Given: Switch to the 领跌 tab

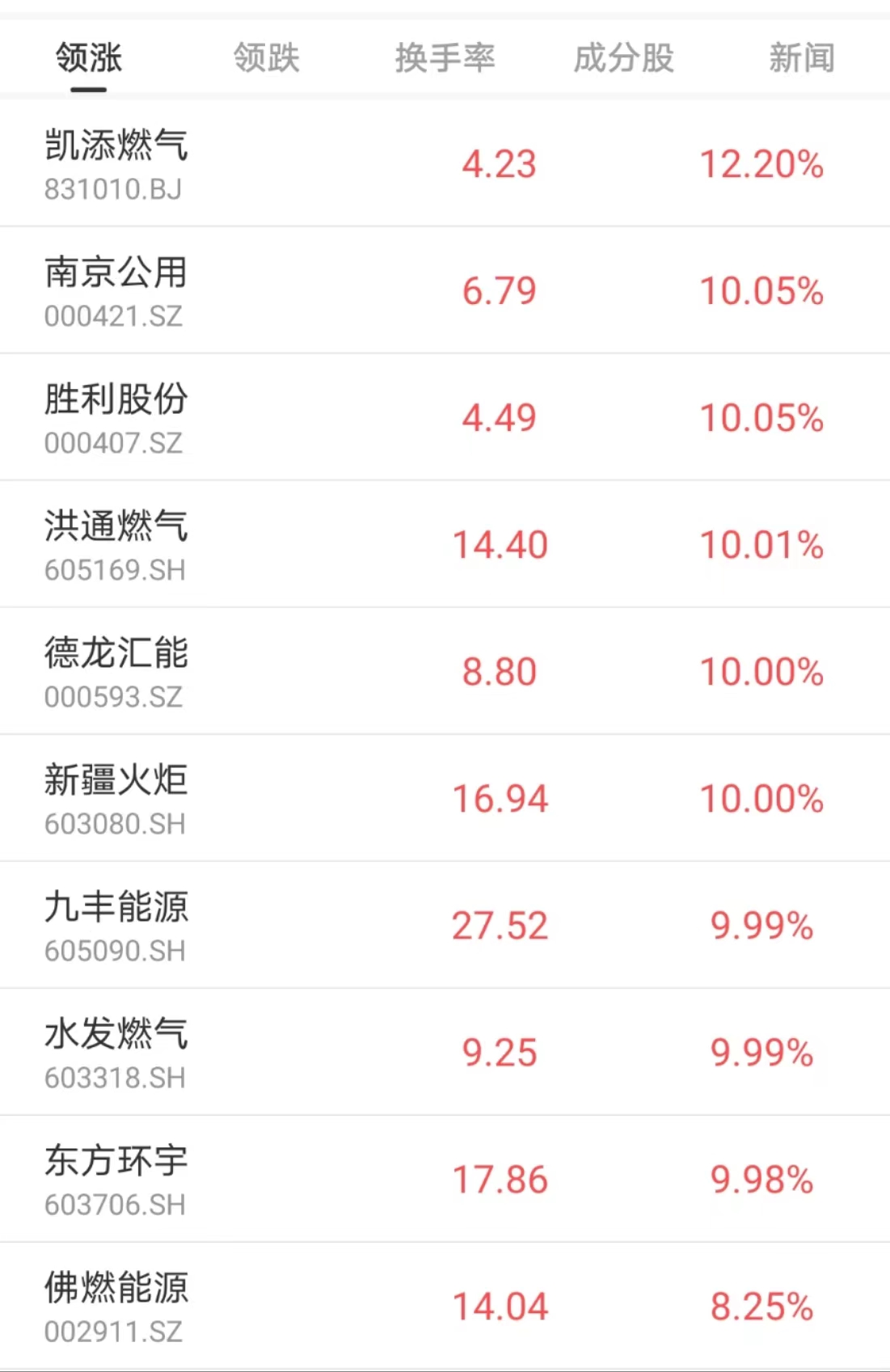Looking at the screenshot, I should tap(266, 58).
